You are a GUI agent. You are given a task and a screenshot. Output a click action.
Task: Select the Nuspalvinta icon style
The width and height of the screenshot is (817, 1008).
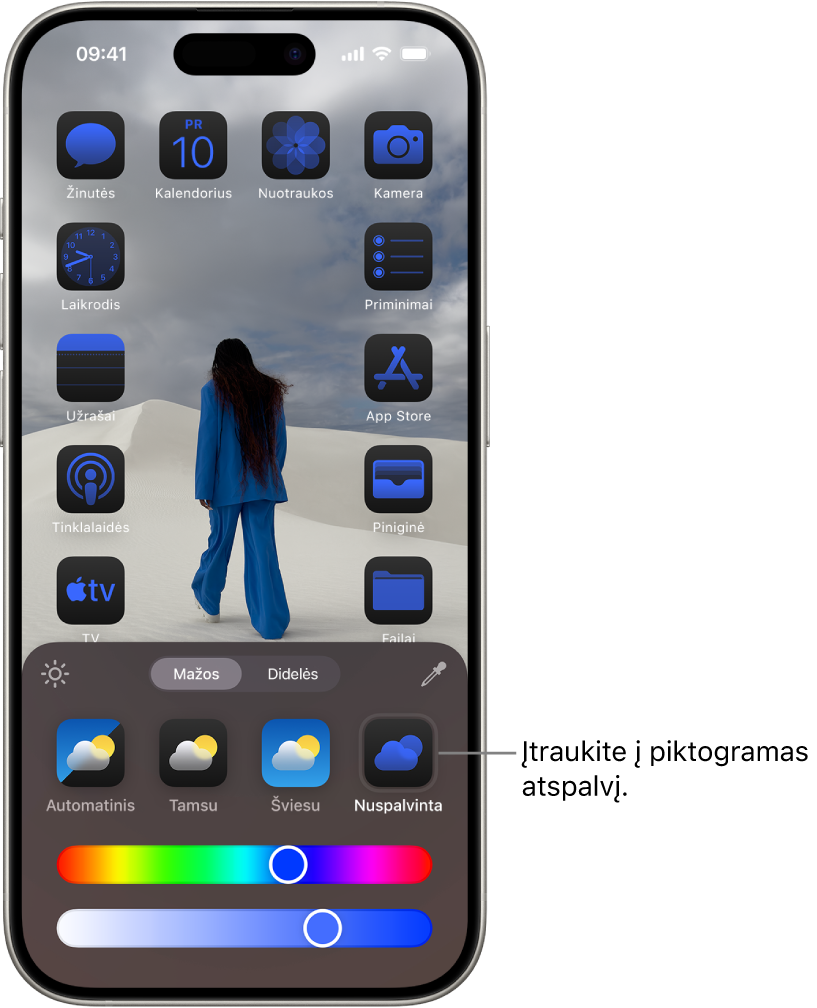(398, 754)
